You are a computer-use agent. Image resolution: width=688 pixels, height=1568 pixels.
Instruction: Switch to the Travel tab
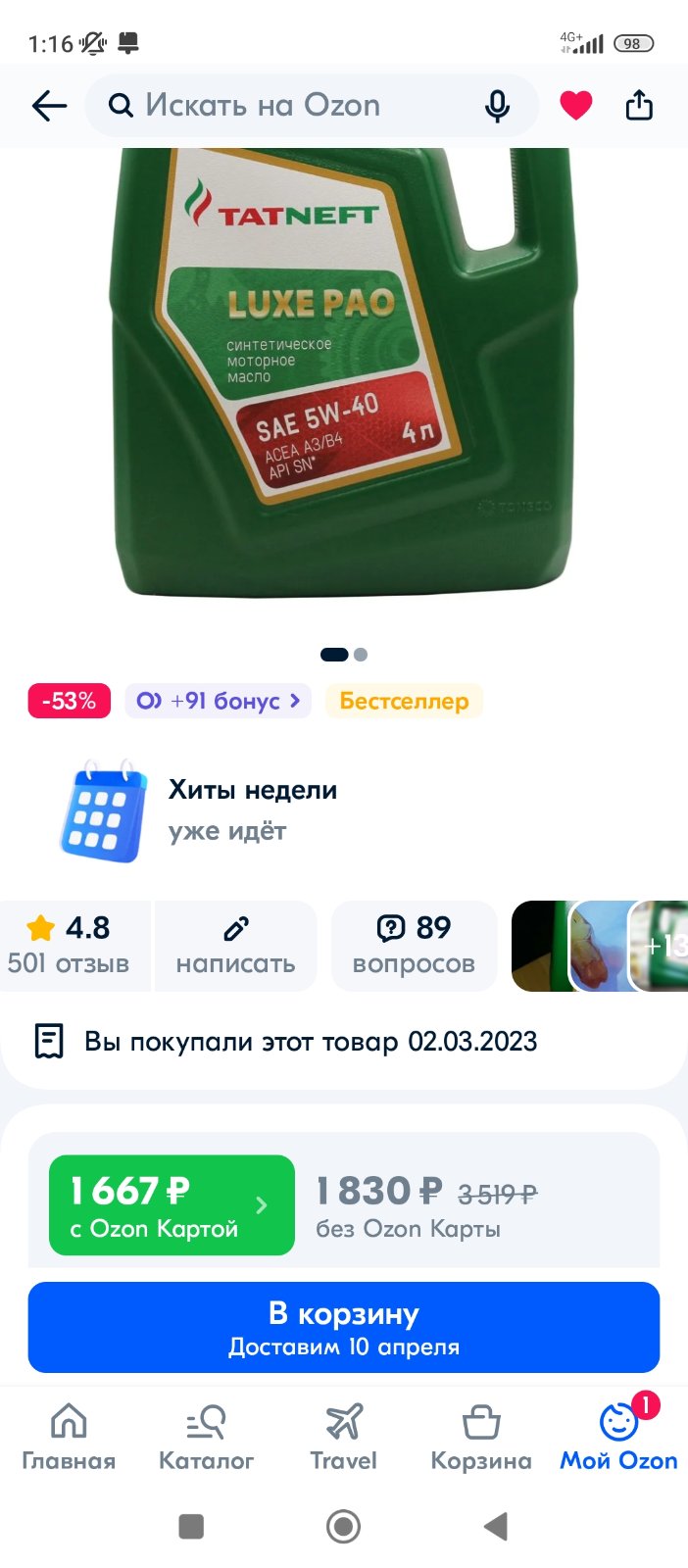coord(344,1437)
